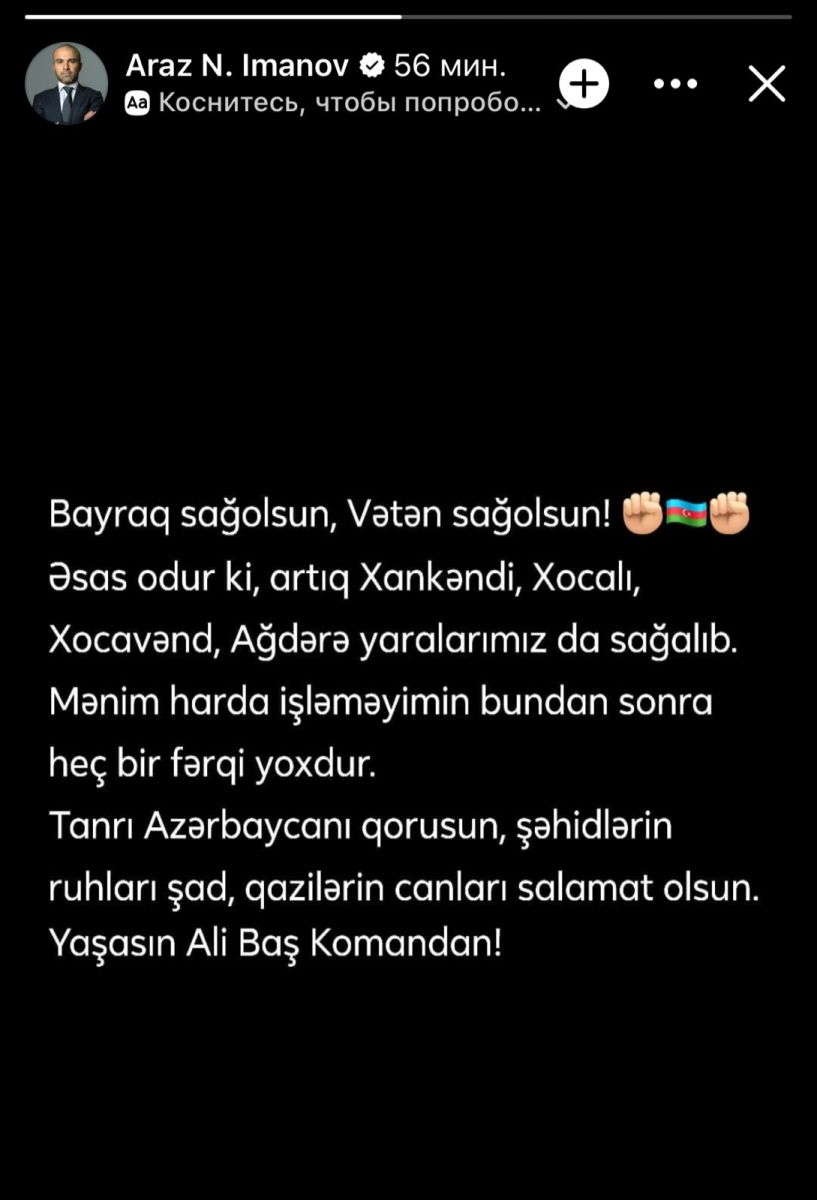The width and height of the screenshot is (817, 1200).
Task: Open Araz N. Imanov's profile picture
Action: tap(66, 84)
